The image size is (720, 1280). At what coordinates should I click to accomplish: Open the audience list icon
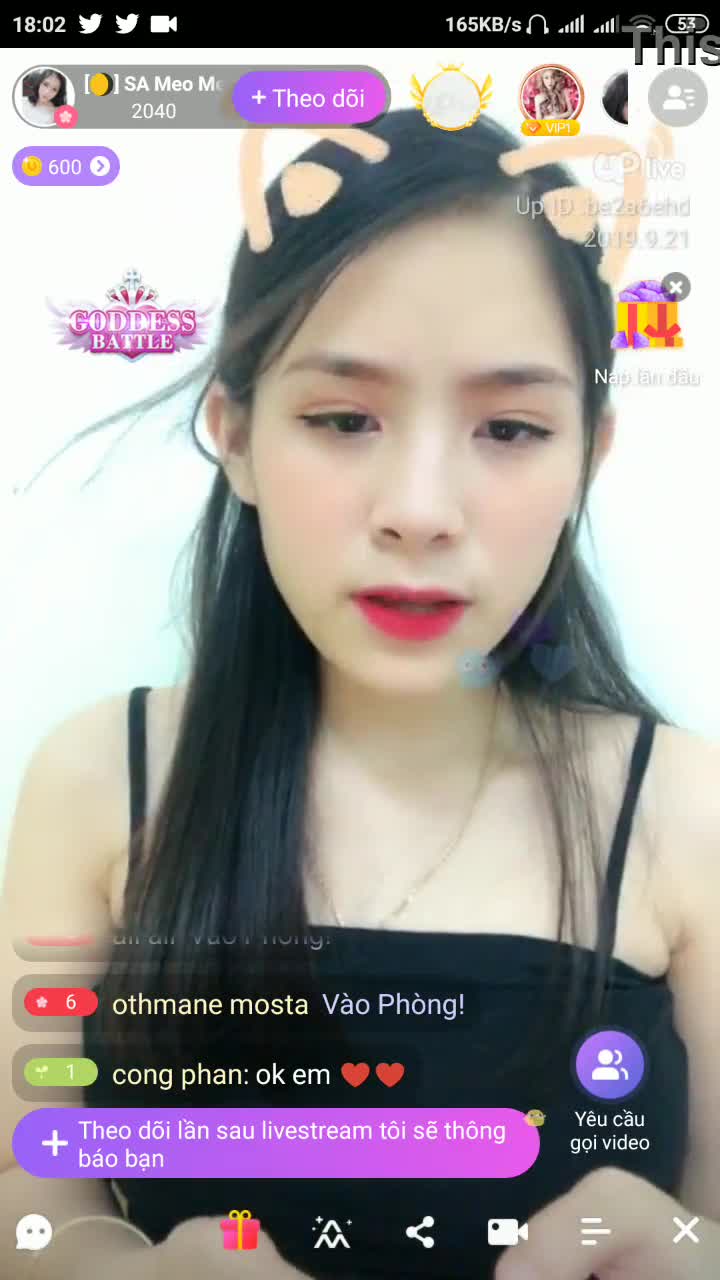[678, 97]
